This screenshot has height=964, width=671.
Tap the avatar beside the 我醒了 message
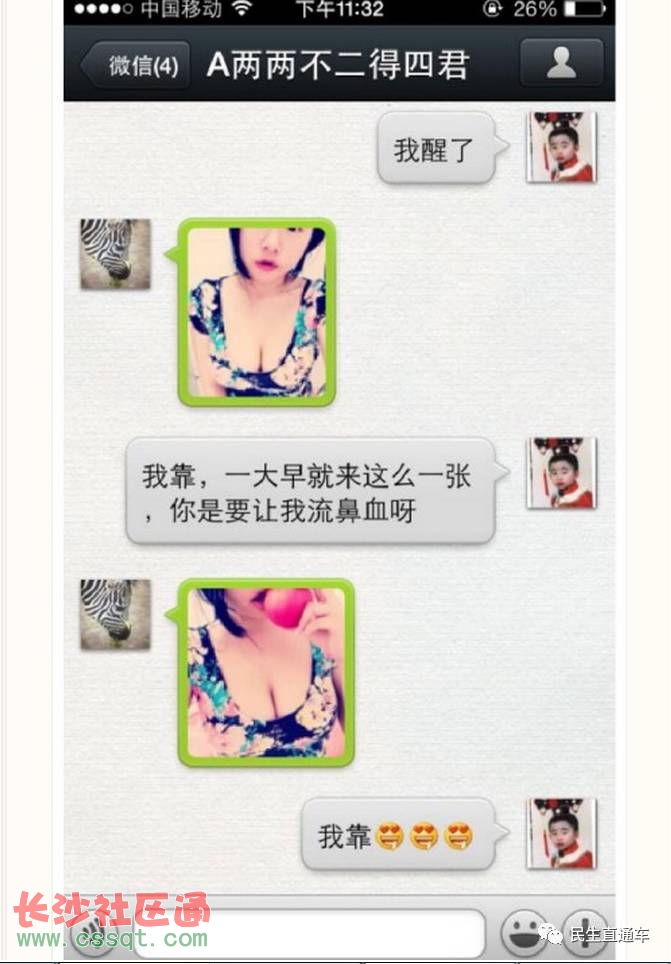(x=561, y=146)
